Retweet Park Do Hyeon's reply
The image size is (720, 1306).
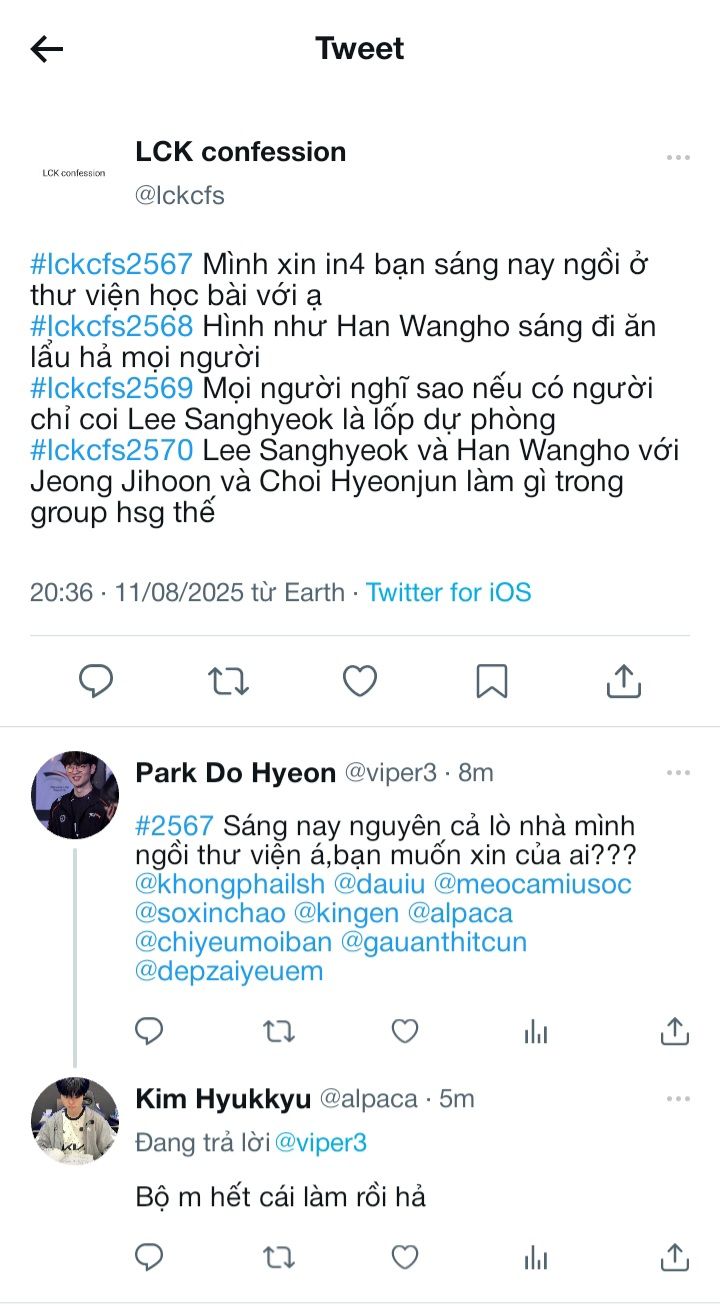pyautogui.click(x=277, y=1031)
